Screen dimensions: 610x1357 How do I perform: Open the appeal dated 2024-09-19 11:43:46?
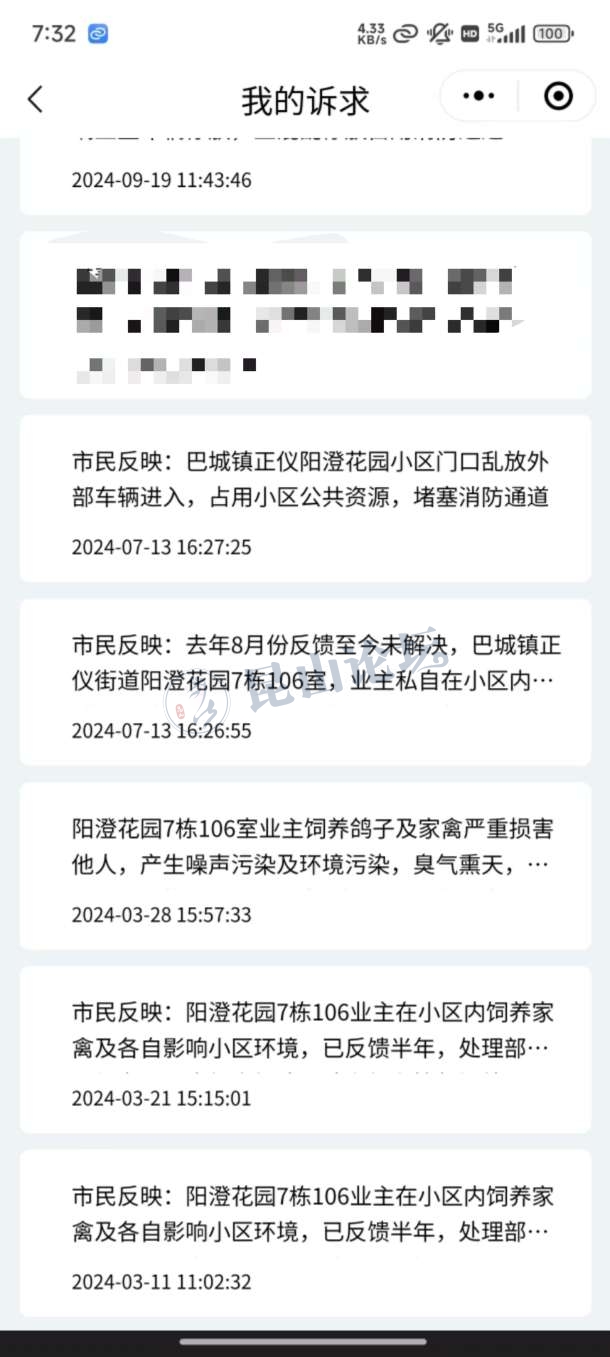pyautogui.click(x=305, y=176)
